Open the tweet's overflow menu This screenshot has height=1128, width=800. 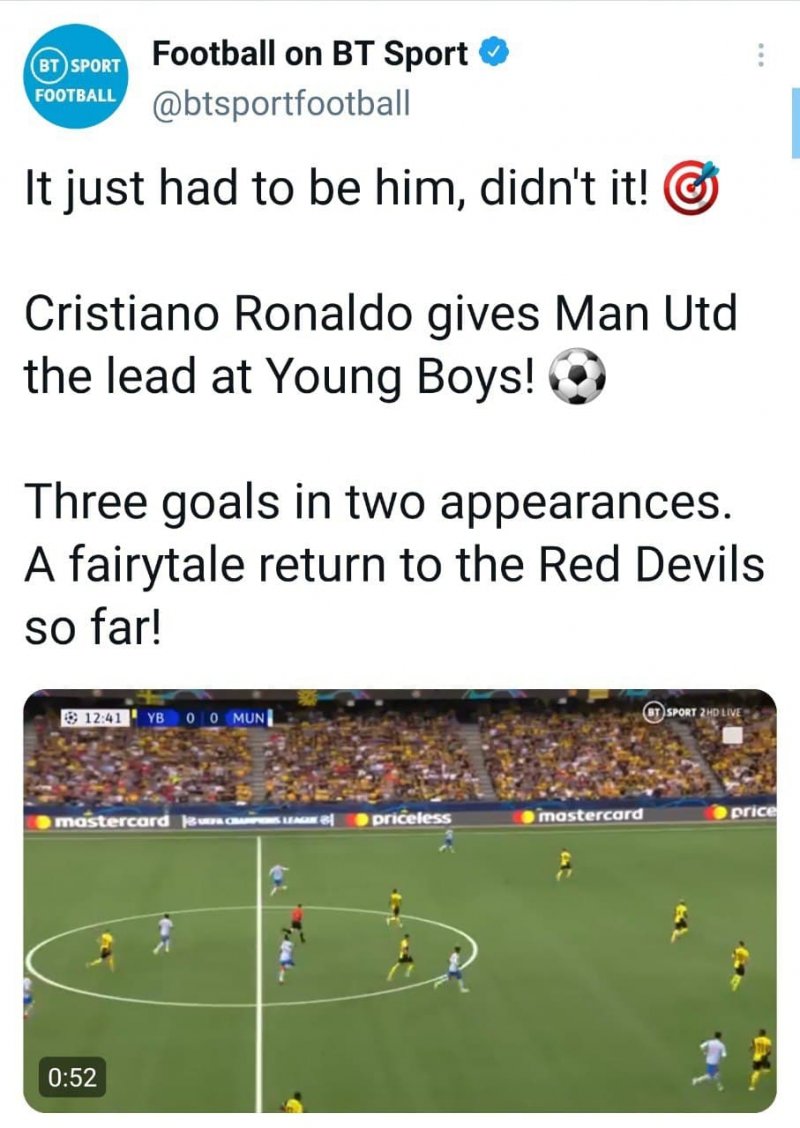click(x=761, y=55)
